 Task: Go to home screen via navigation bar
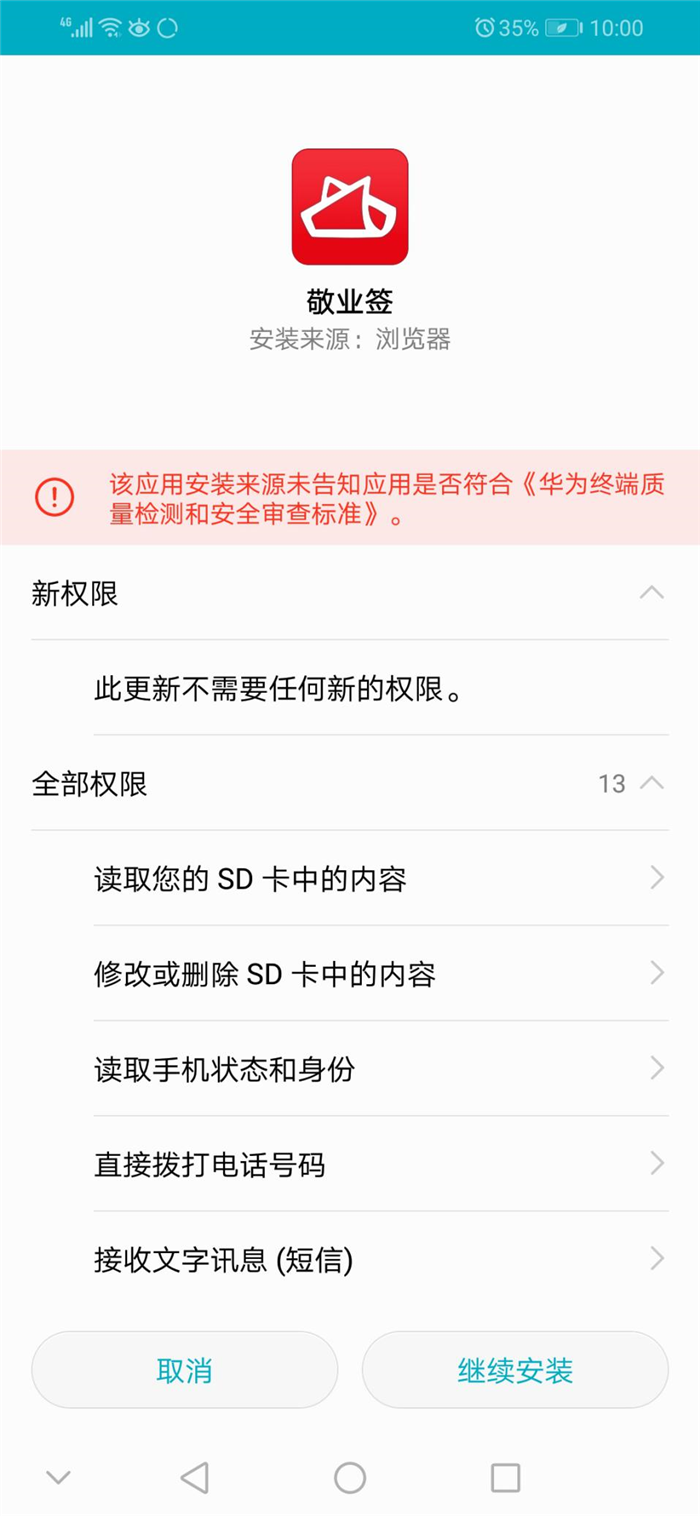click(x=350, y=1477)
